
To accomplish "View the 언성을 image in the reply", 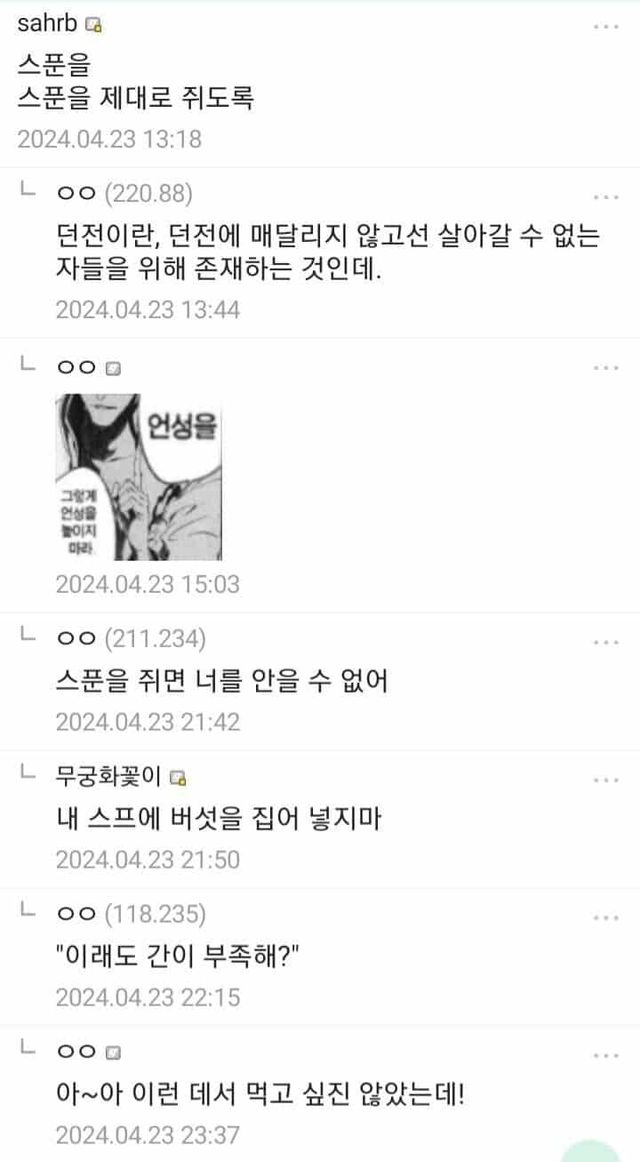I will (x=139, y=477).
